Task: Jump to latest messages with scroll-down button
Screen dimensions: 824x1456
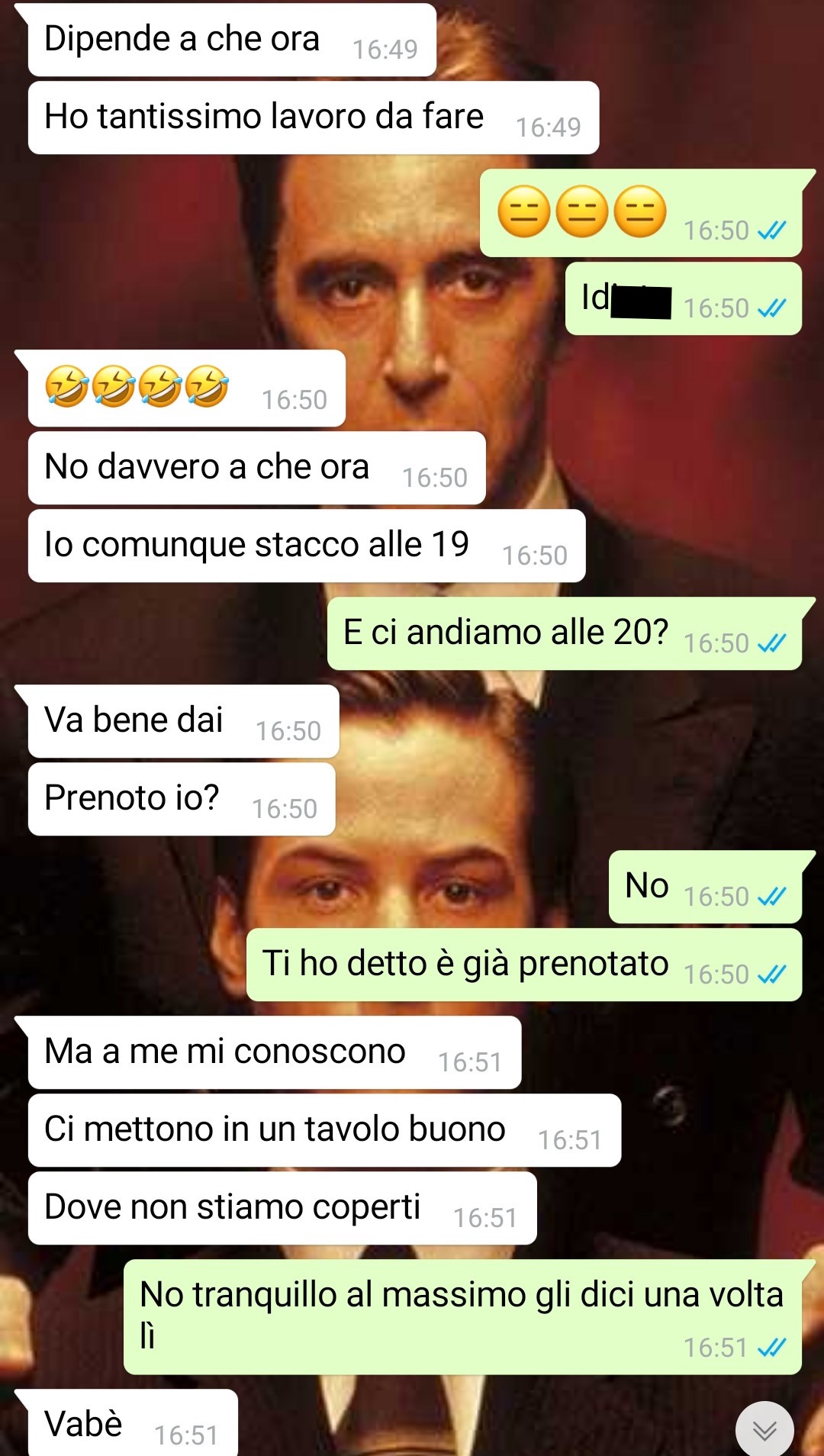Action: (764, 1429)
